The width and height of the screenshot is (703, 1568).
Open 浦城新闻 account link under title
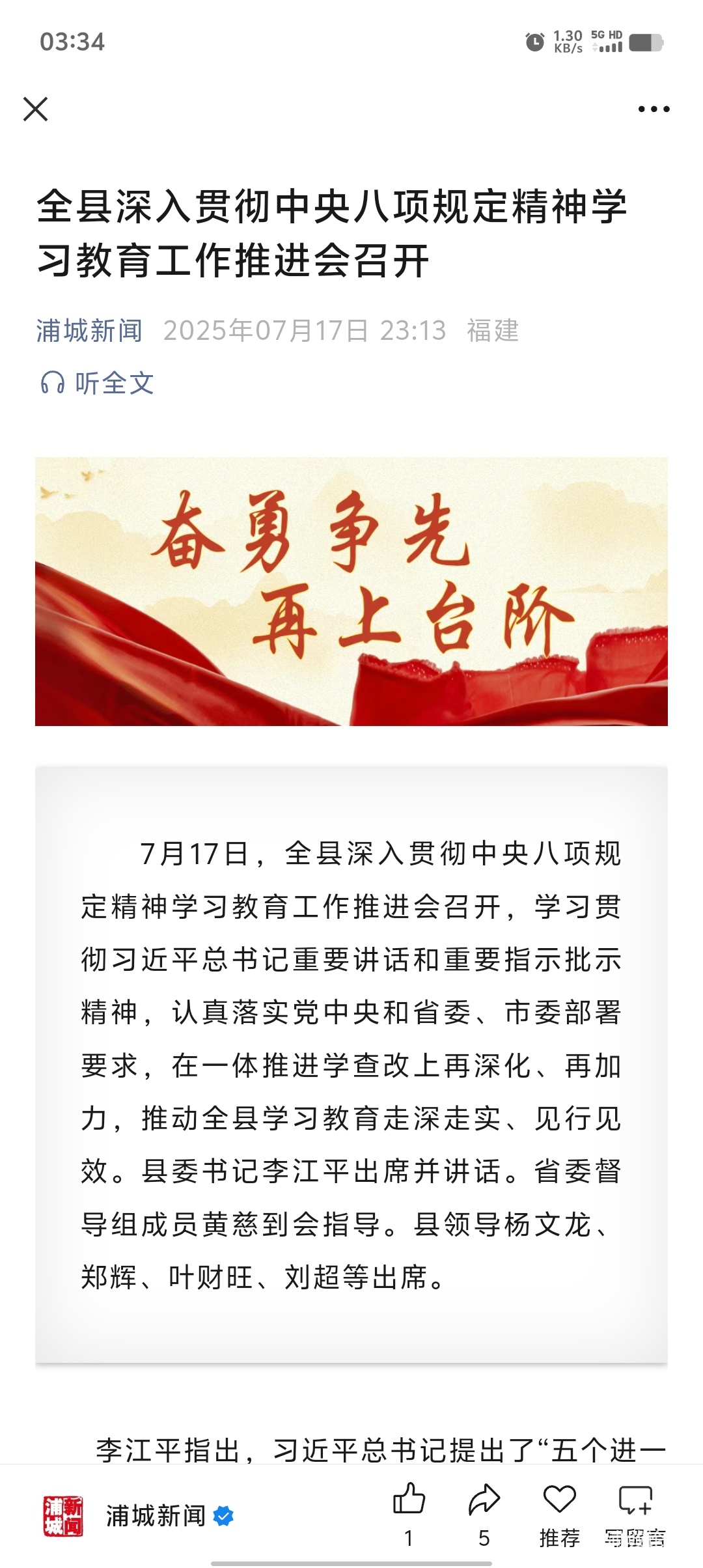point(89,331)
